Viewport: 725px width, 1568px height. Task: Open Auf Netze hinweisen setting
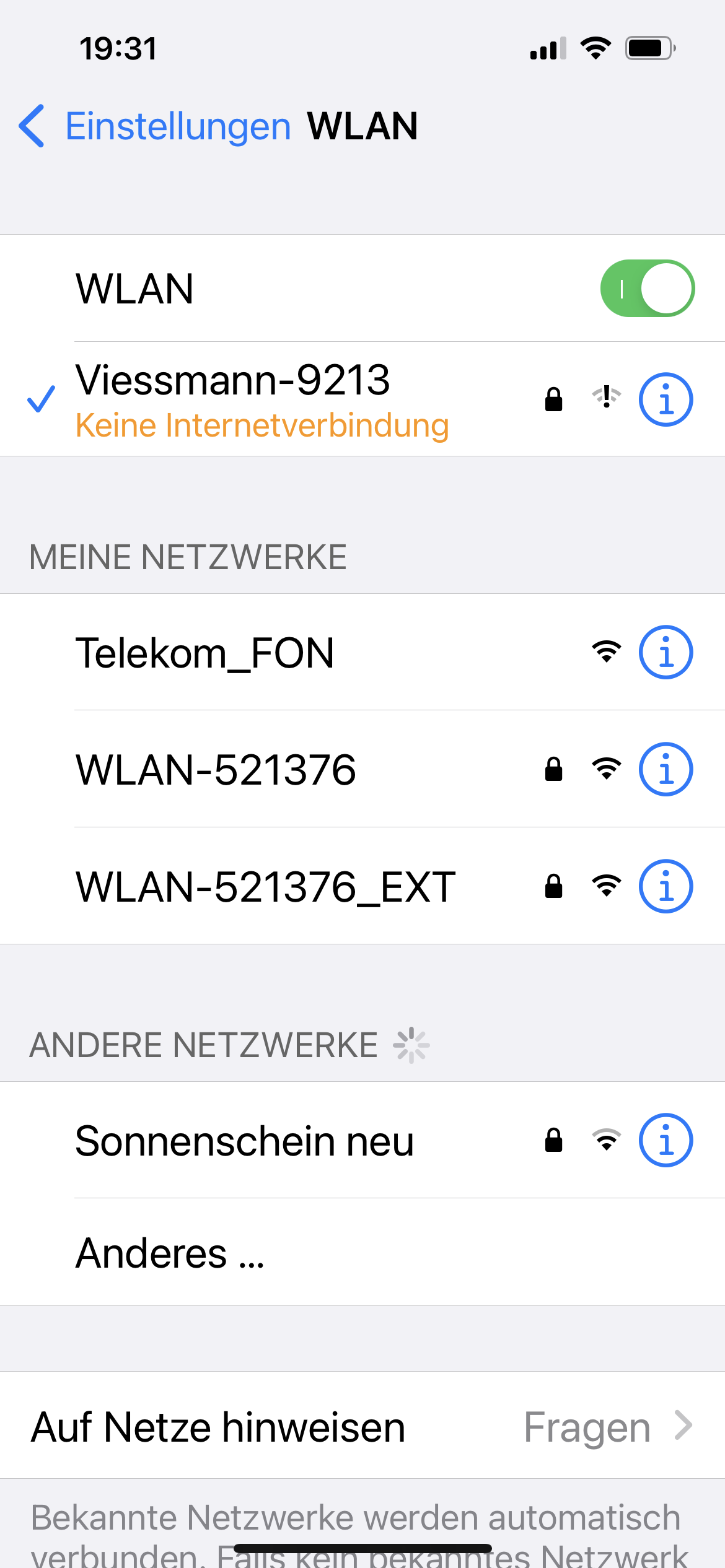pos(362,1427)
